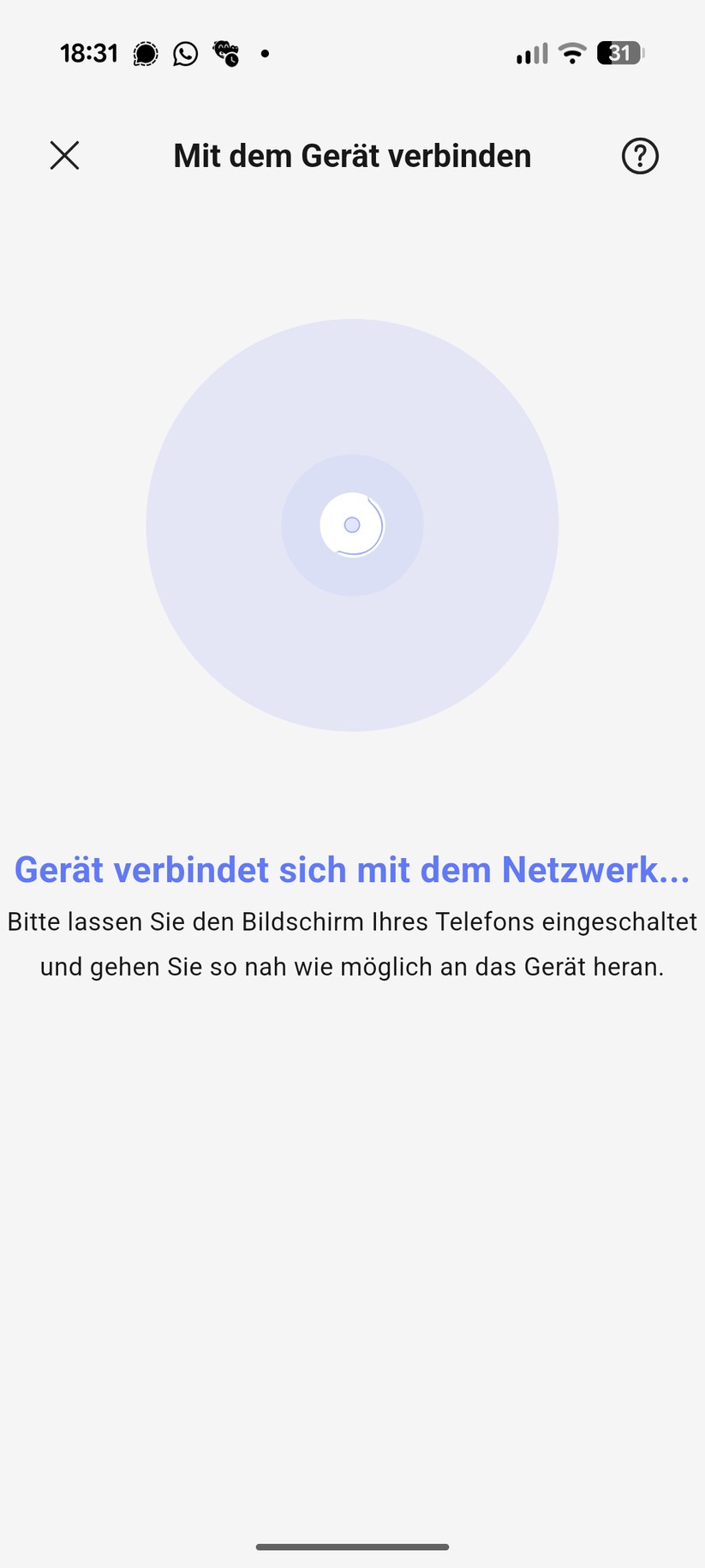The height and width of the screenshot is (1568, 705).
Task: Tap the WhatsApp notification icon
Action: point(185,53)
